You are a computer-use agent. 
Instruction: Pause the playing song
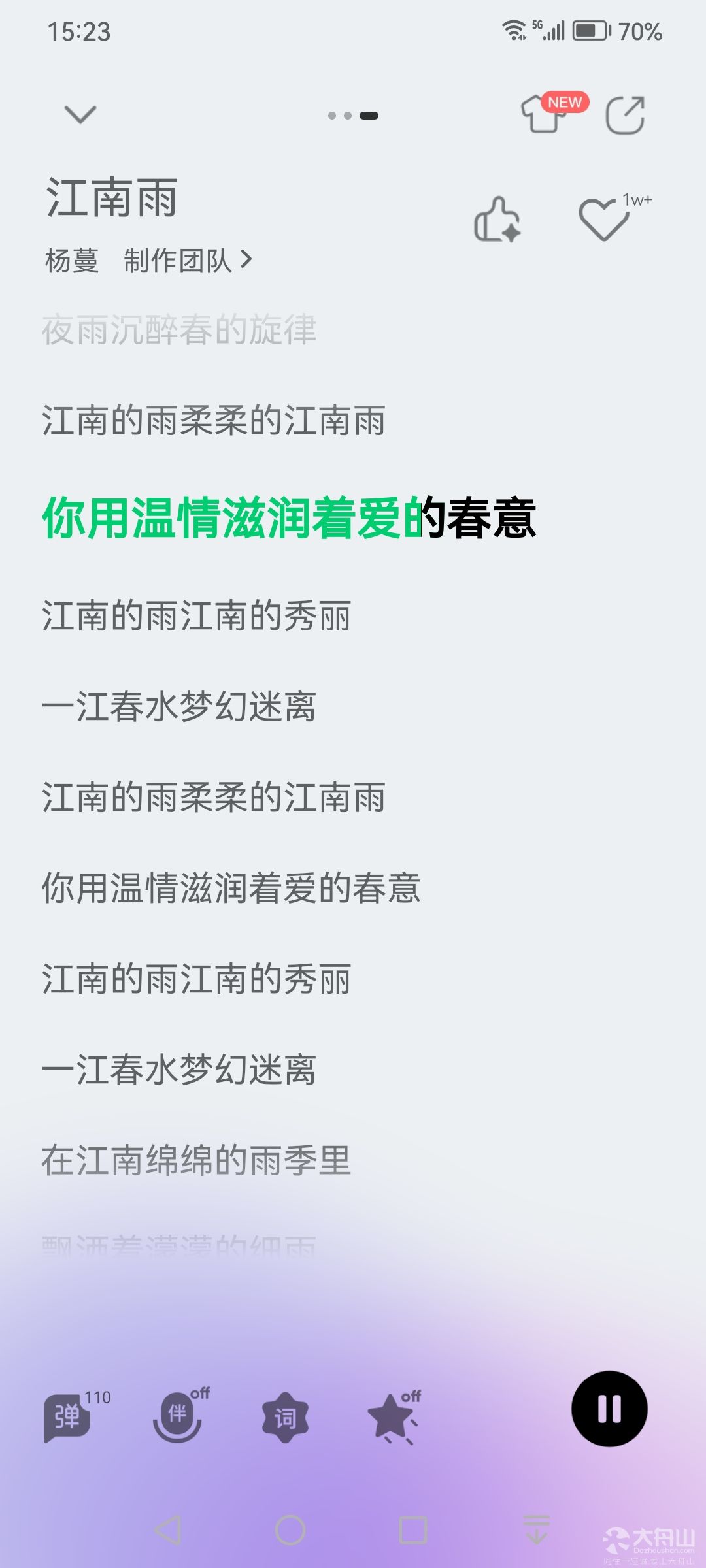coord(609,1409)
